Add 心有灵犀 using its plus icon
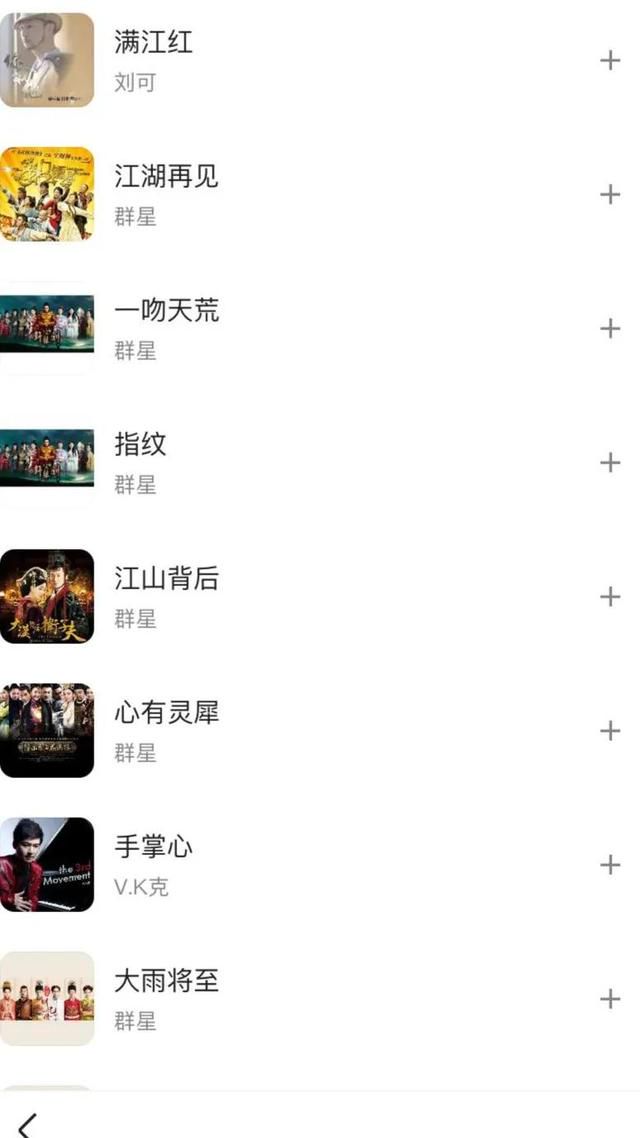 point(610,731)
